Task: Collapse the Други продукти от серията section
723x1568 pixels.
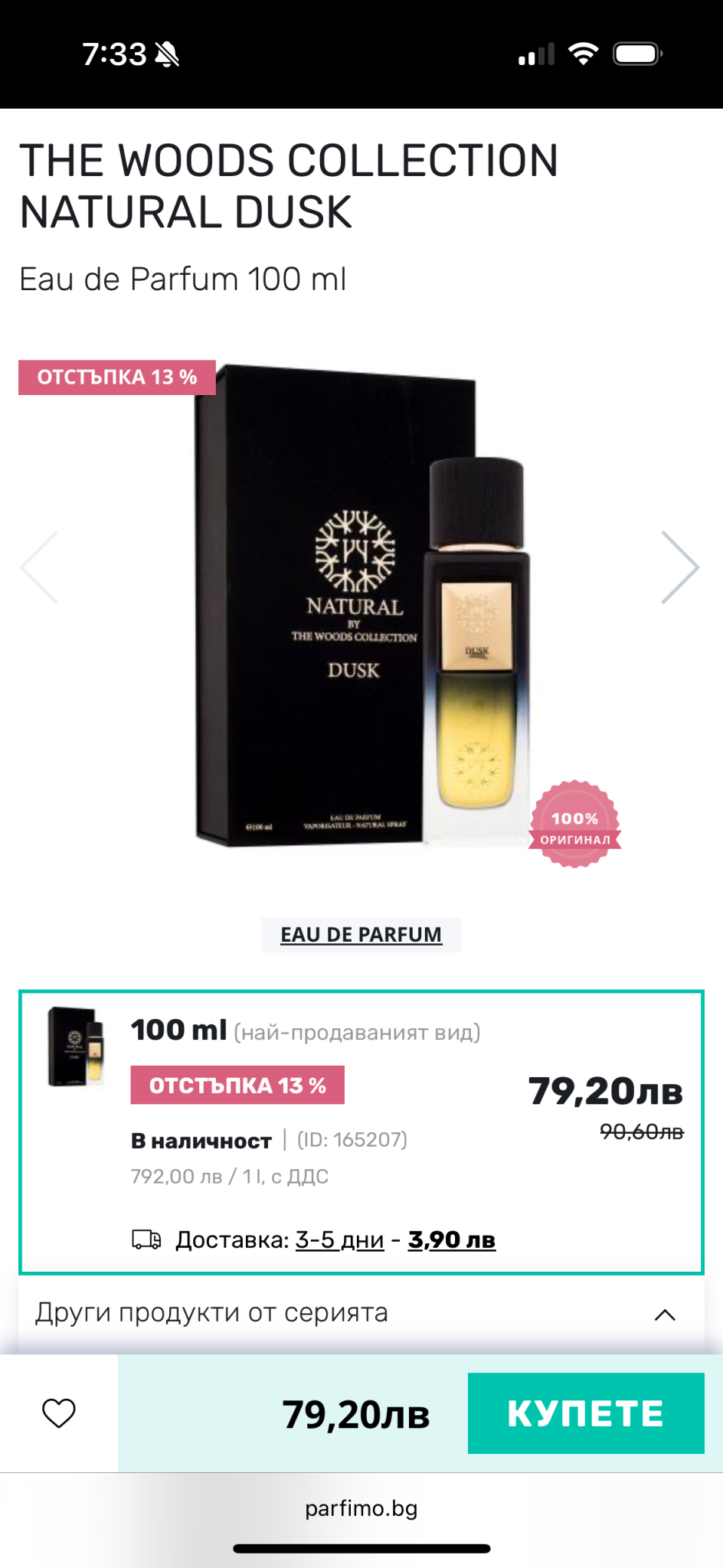Action: pyautogui.click(x=665, y=1315)
